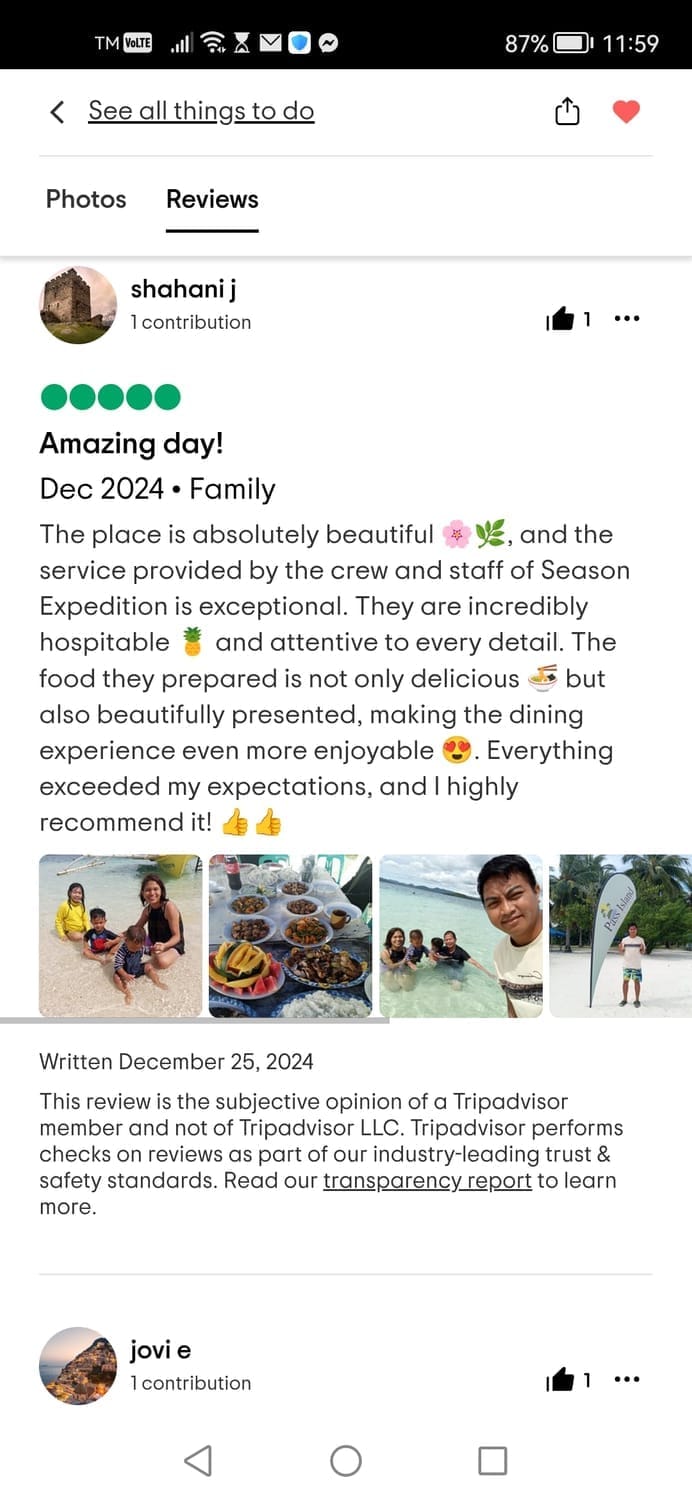Mark shahani j's review as helpful
The height and width of the screenshot is (1500, 692).
[x=561, y=319]
